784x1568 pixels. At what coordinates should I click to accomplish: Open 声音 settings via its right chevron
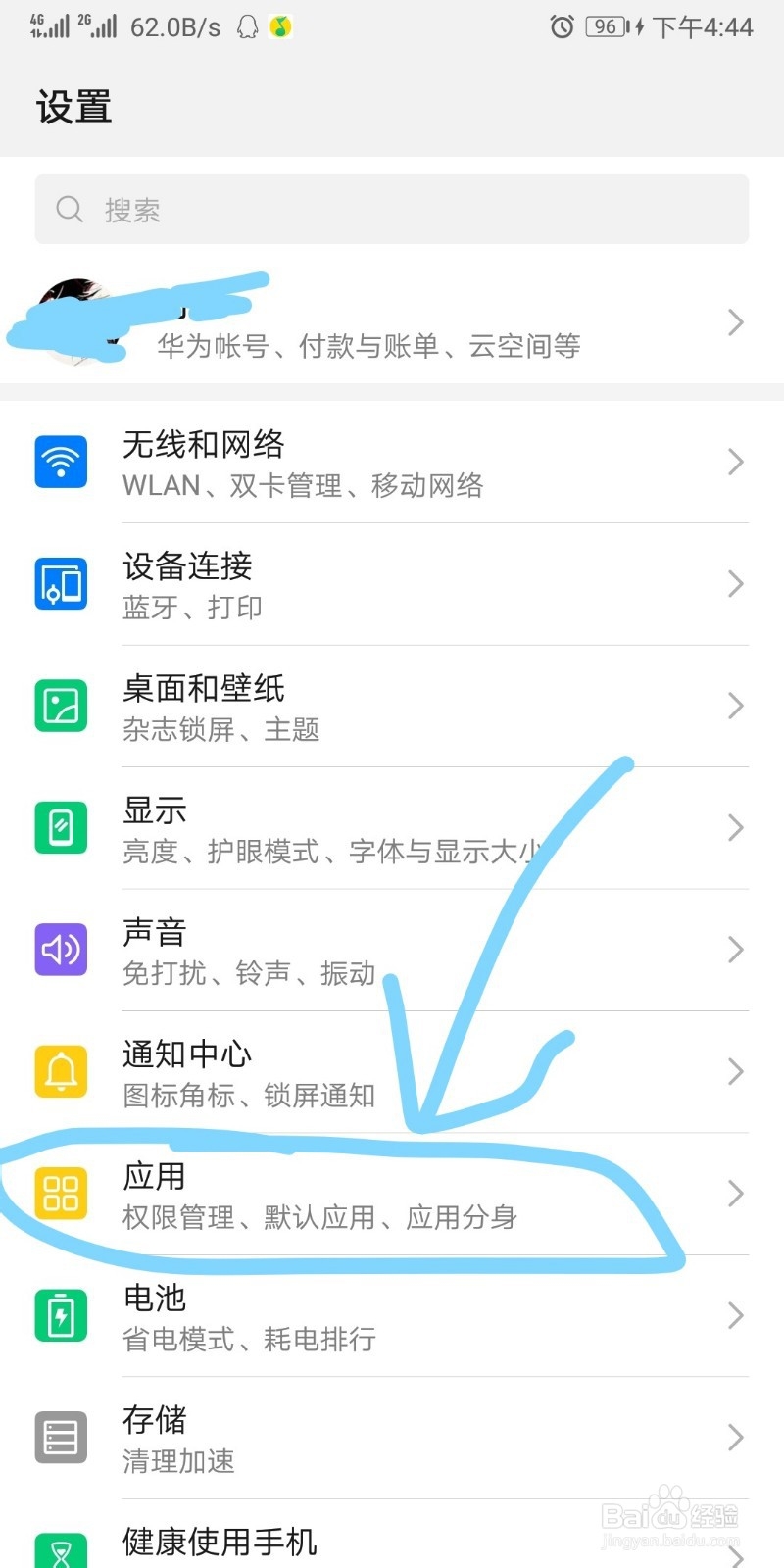click(x=736, y=949)
